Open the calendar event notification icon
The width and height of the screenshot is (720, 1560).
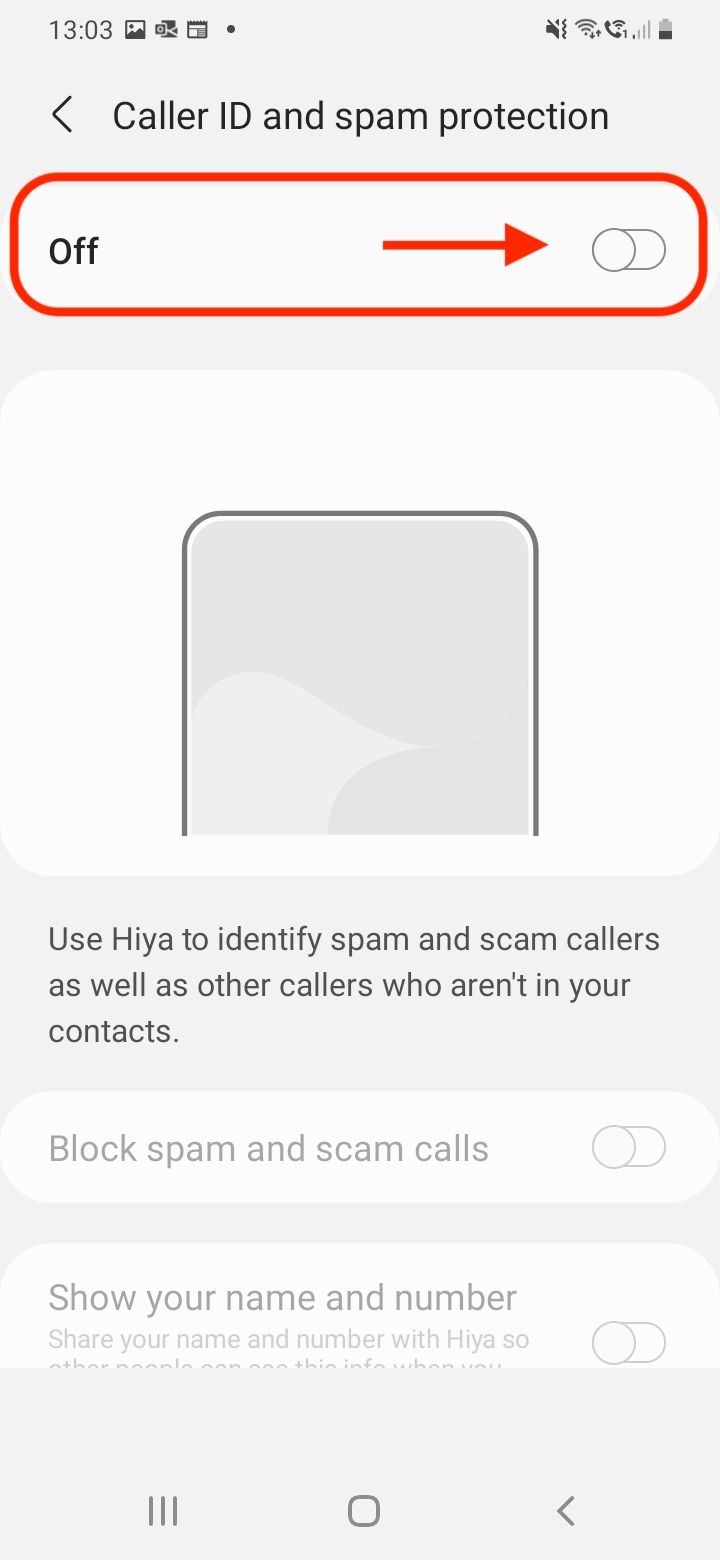tap(196, 30)
